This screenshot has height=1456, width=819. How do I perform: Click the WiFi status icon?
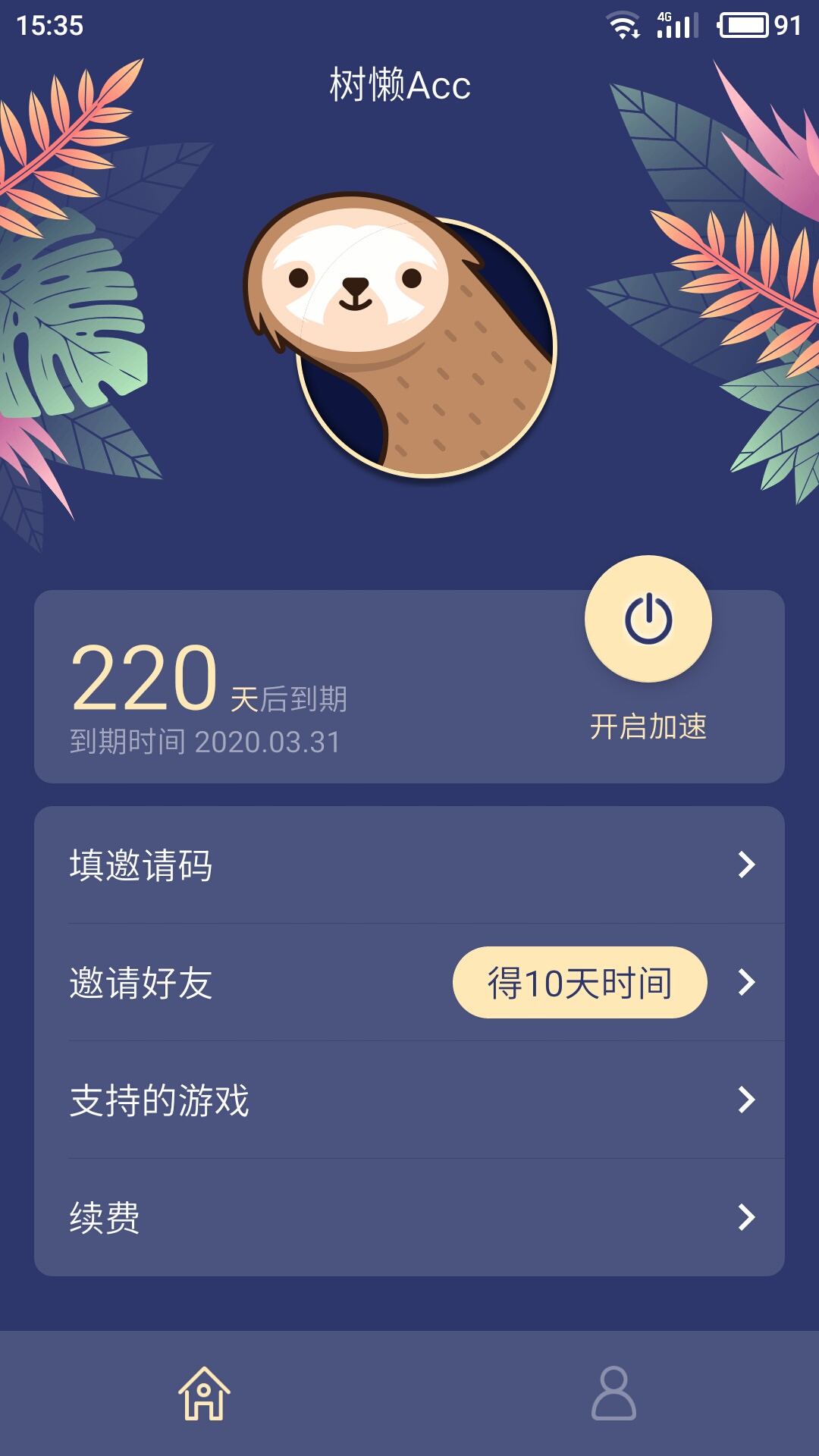[623, 25]
